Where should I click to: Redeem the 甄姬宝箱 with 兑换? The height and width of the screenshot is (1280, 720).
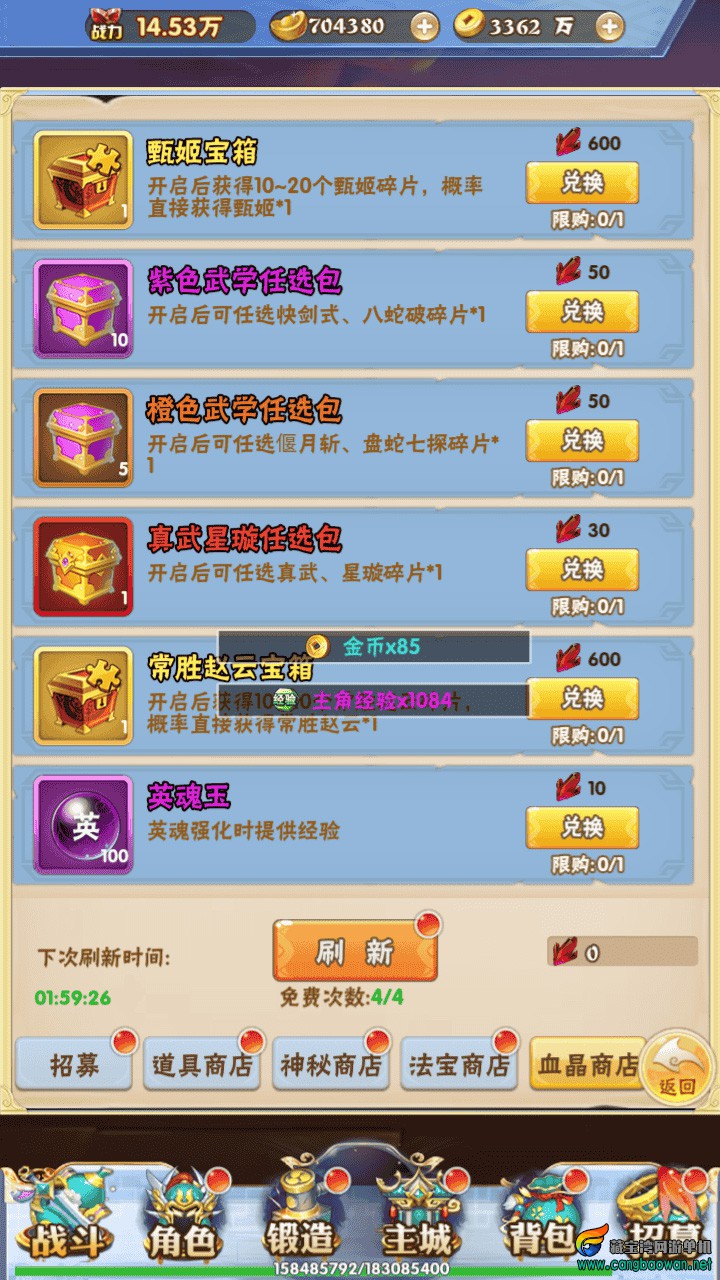582,183
